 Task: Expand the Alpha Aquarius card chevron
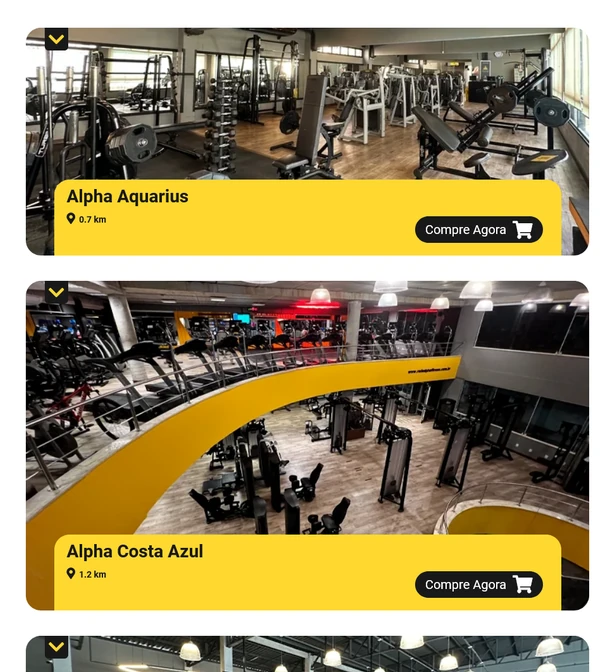coord(57,39)
